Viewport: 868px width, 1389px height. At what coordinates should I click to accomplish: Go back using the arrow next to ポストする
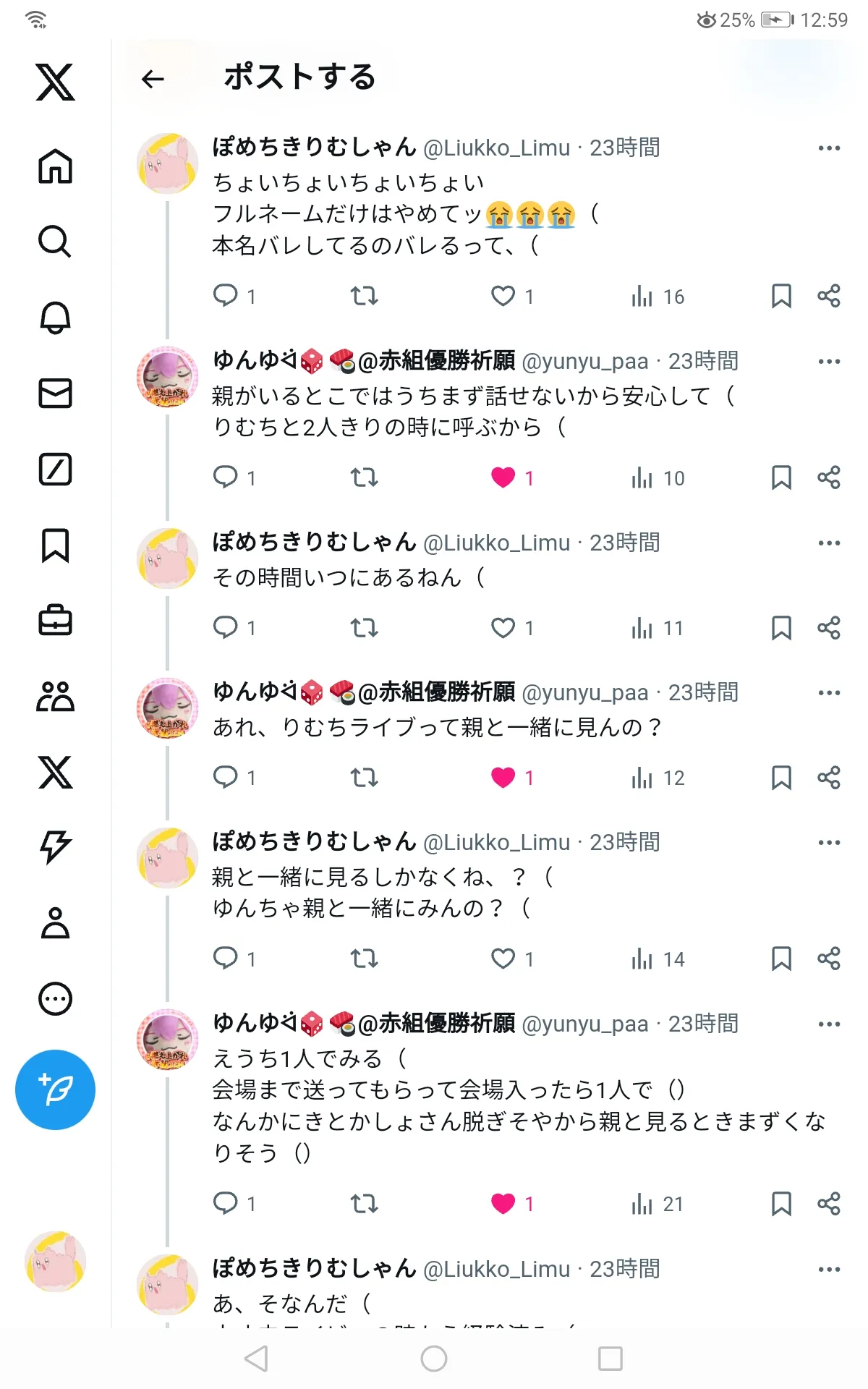click(153, 78)
